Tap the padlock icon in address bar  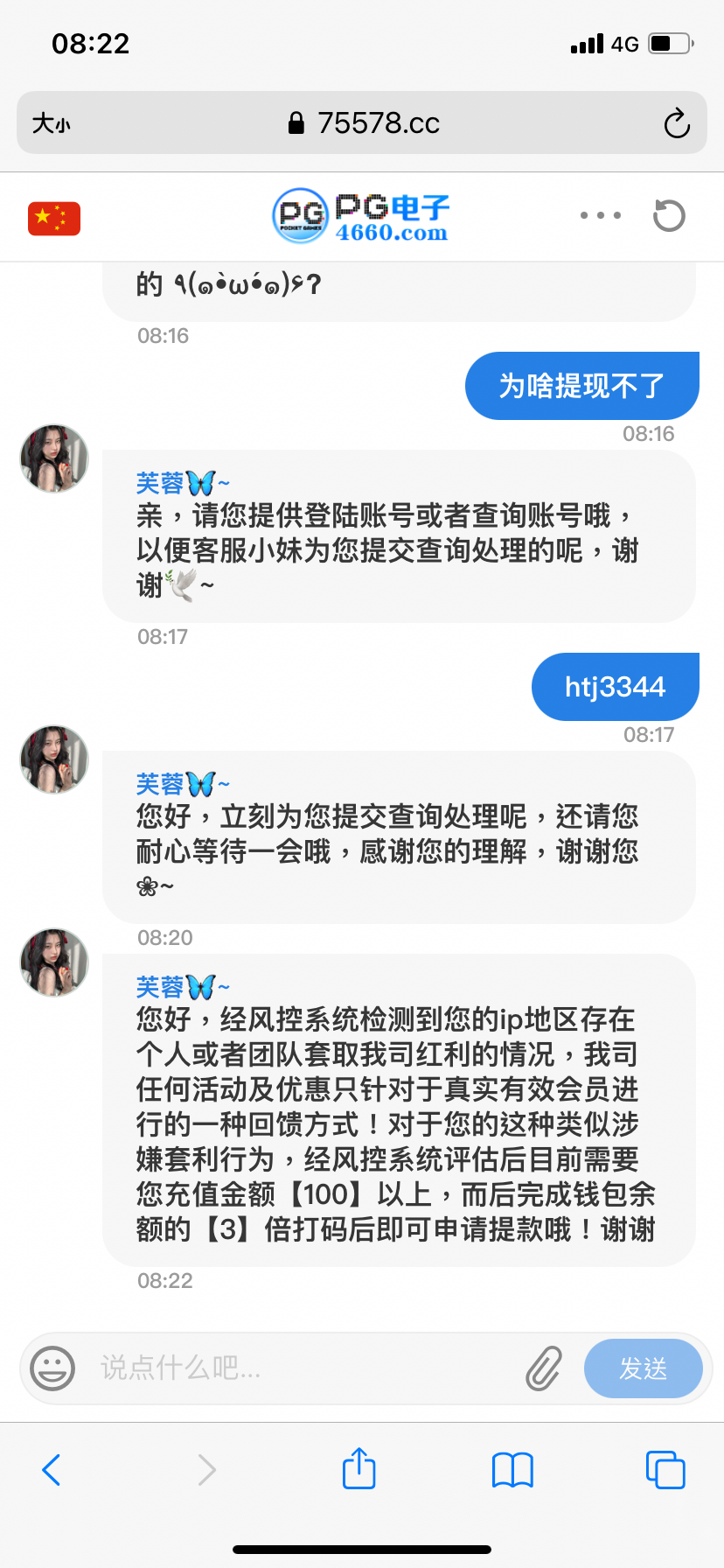coord(298,123)
